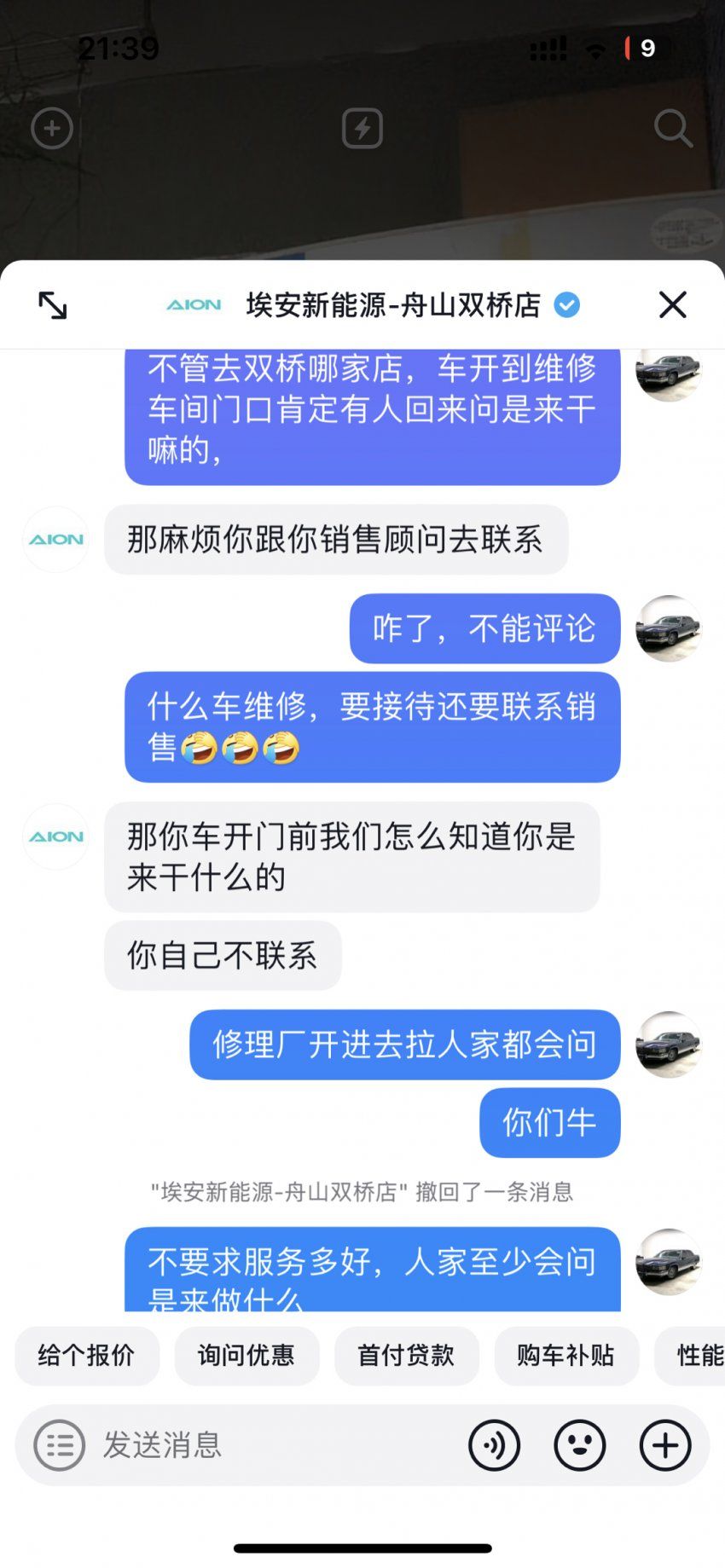Open the menu list icon beside the input
Viewport: 725px width, 1568px height.
click(x=60, y=1444)
